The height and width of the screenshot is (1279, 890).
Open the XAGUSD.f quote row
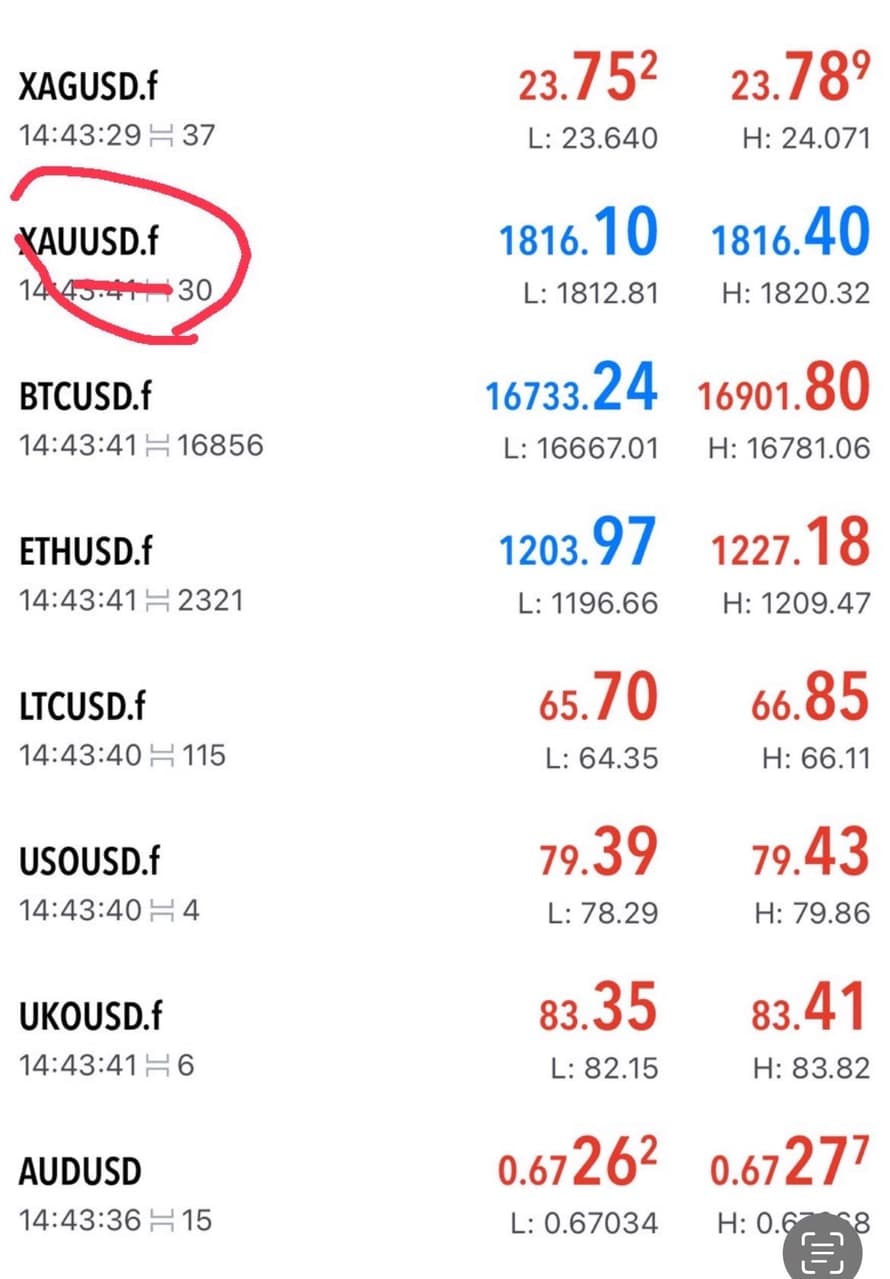click(90, 88)
